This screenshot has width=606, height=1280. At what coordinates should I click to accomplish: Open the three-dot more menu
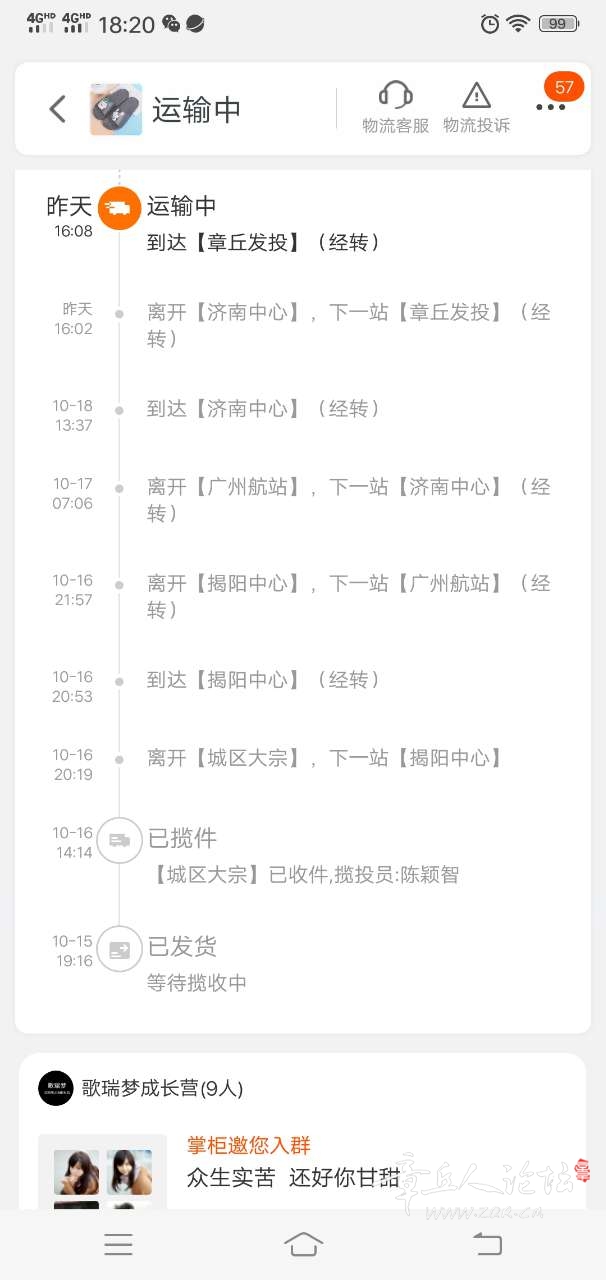pyautogui.click(x=550, y=108)
